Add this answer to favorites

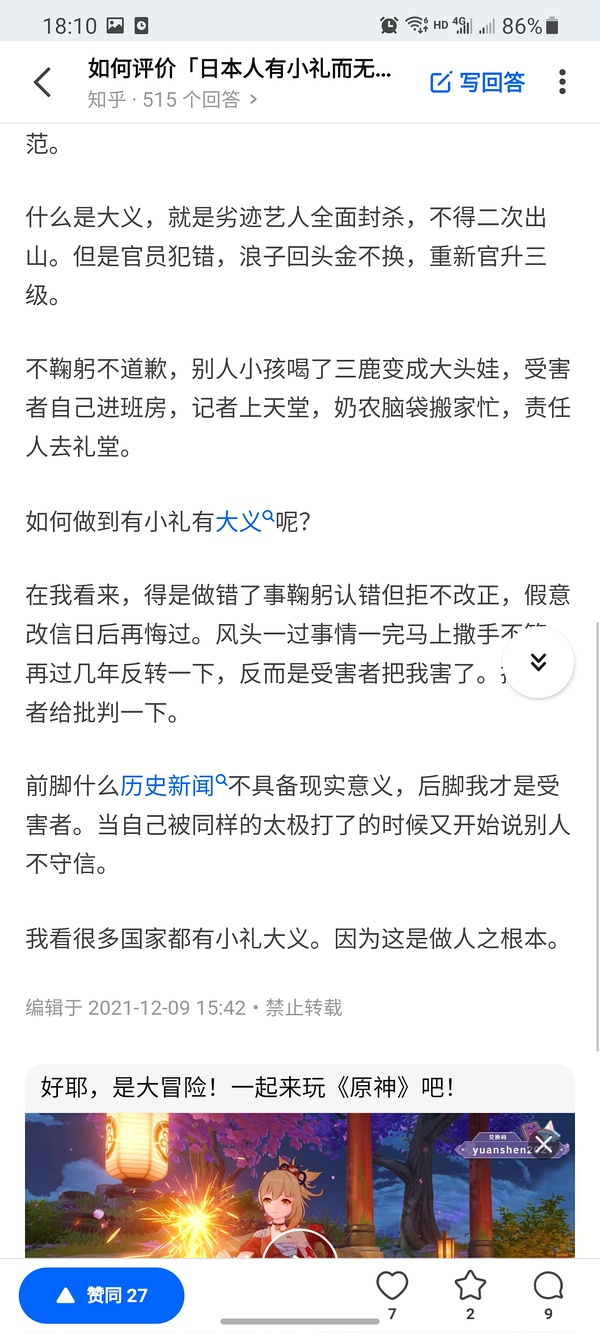[x=470, y=1286]
